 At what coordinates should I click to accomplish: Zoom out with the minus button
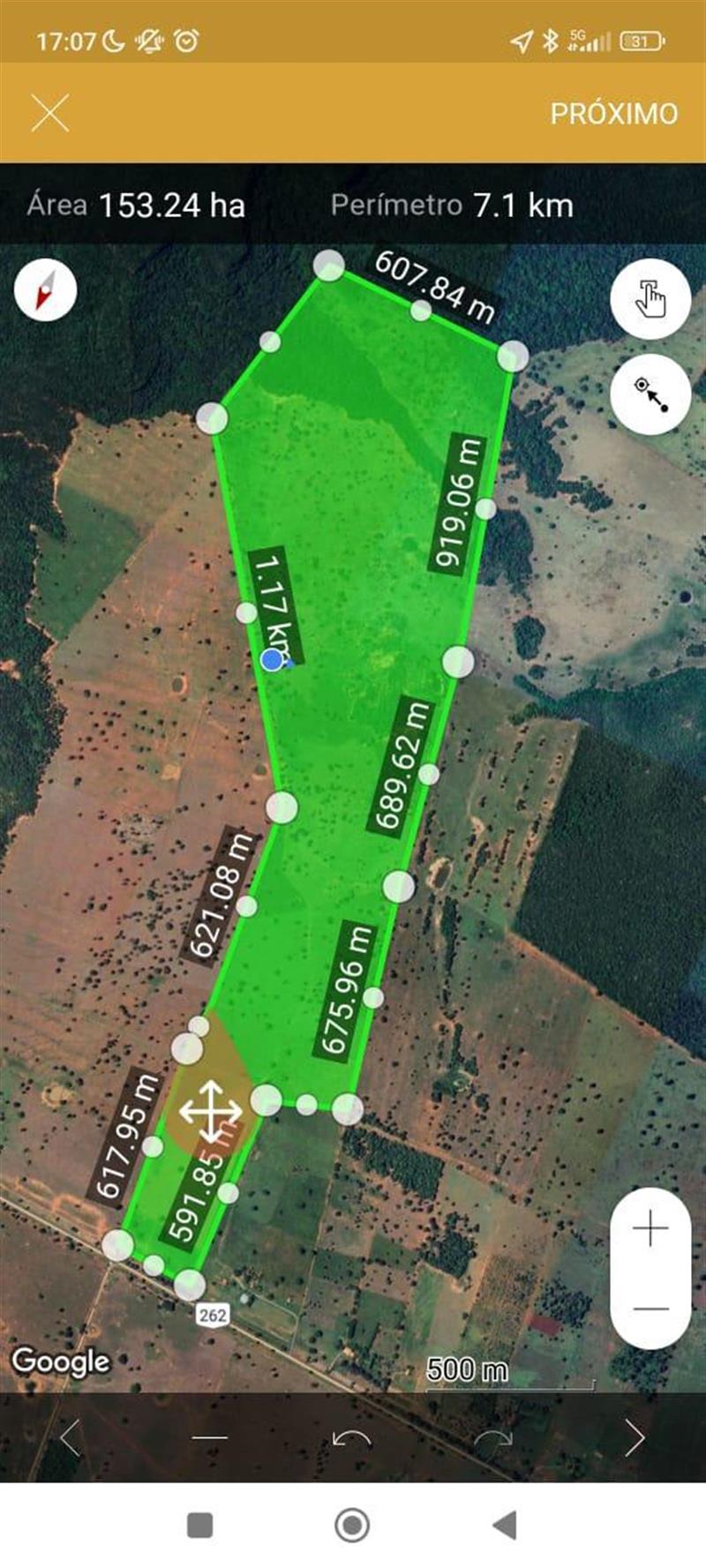click(x=650, y=1308)
